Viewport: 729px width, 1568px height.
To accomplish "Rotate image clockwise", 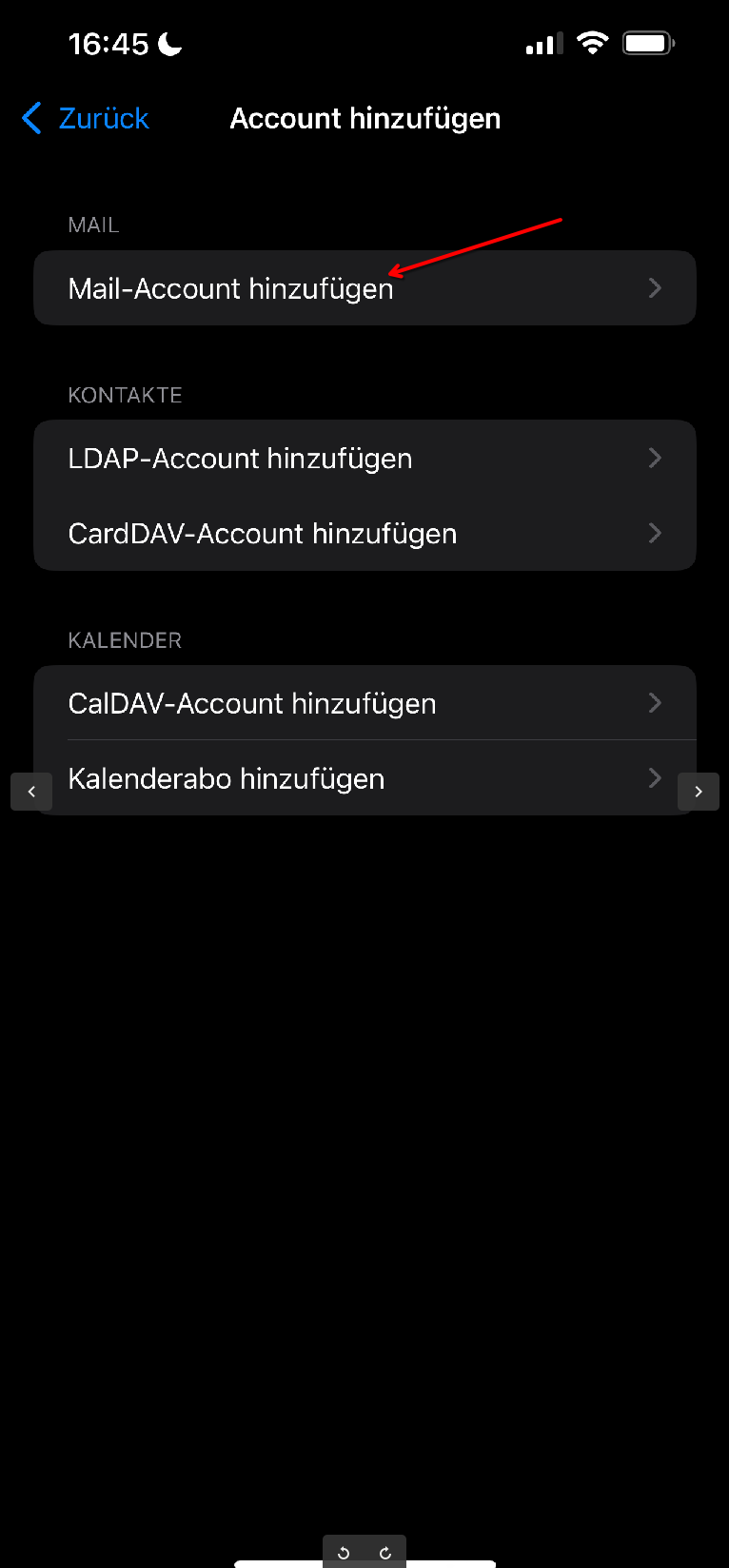I will pos(385,1553).
